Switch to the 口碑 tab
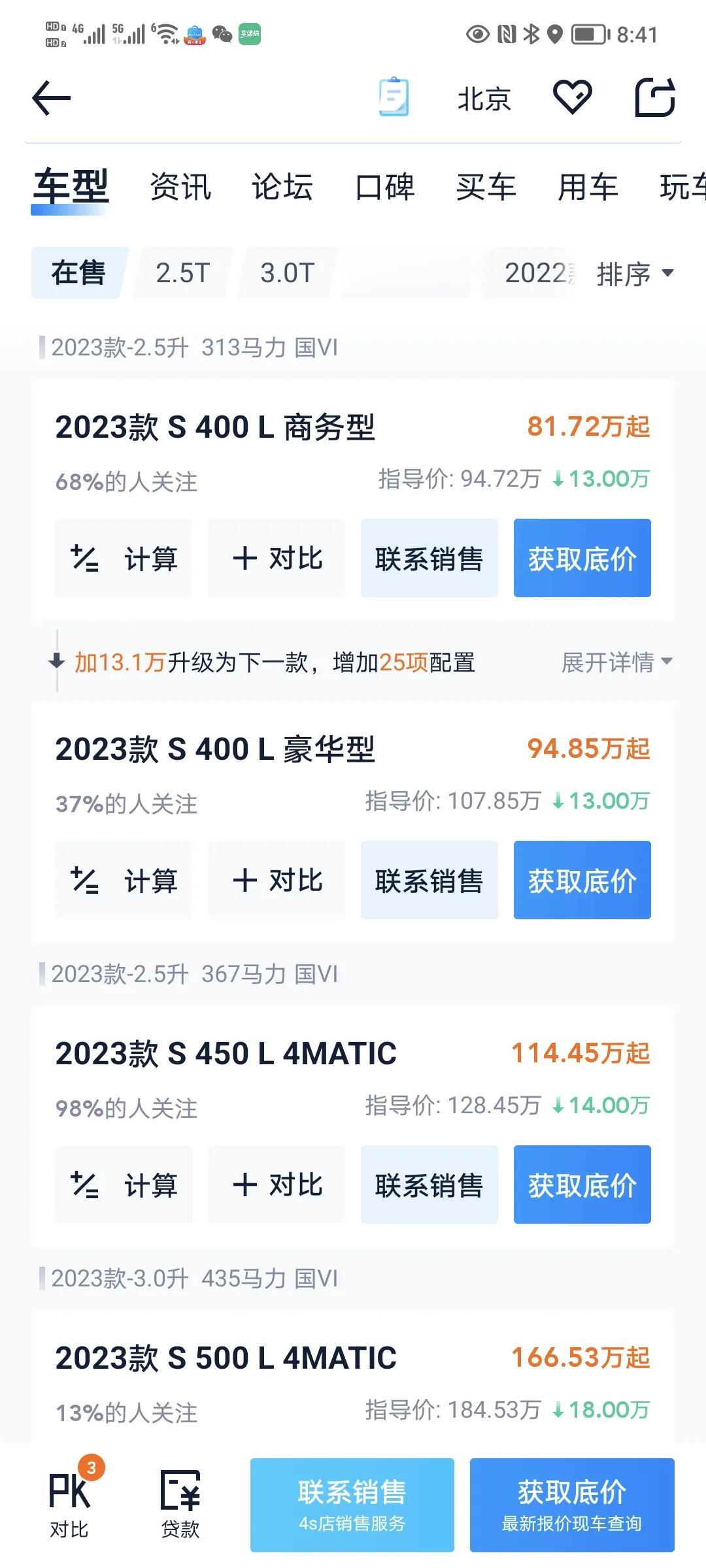Image resolution: width=706 pixels, height=1568 pixels. 384,188
